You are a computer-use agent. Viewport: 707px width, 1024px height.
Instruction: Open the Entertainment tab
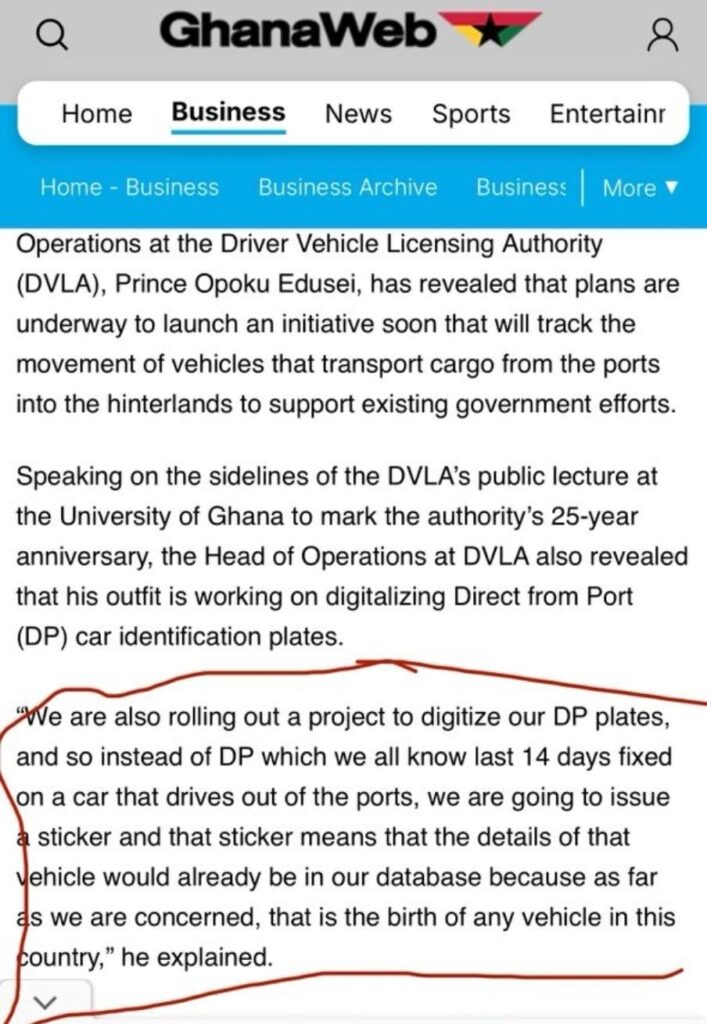point(607,114)
